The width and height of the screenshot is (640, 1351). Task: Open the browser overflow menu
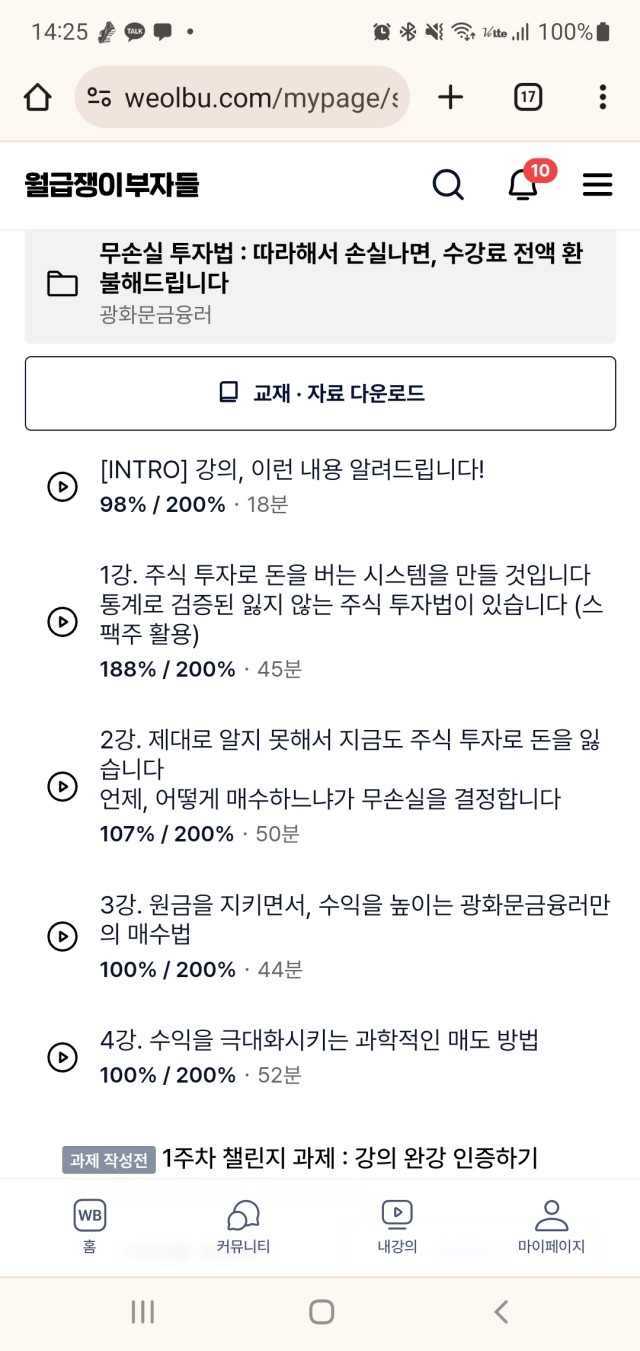(x=602, y=97)
